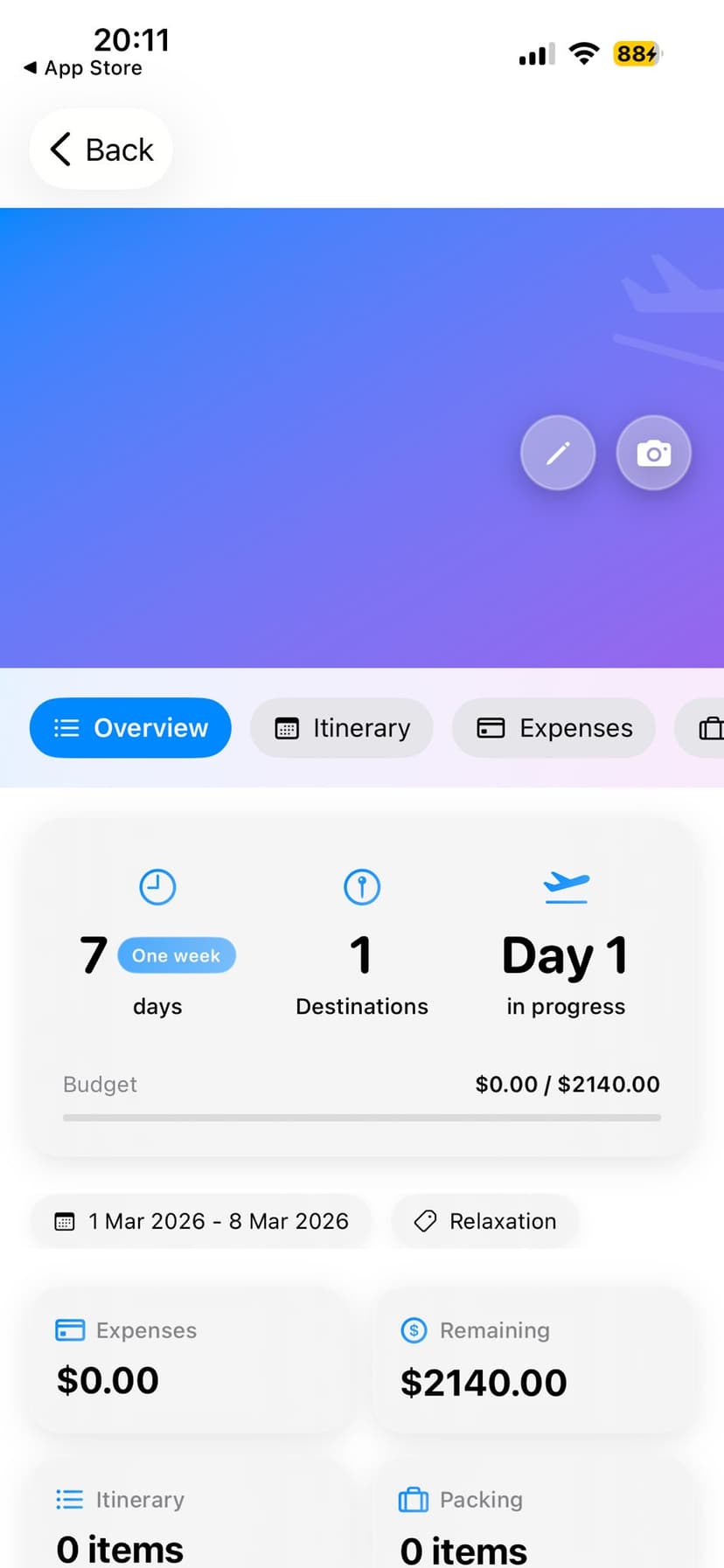Click the list icon on the Itinerary card
This screenshot has height=1568, width=724.
coord(69,1499)
